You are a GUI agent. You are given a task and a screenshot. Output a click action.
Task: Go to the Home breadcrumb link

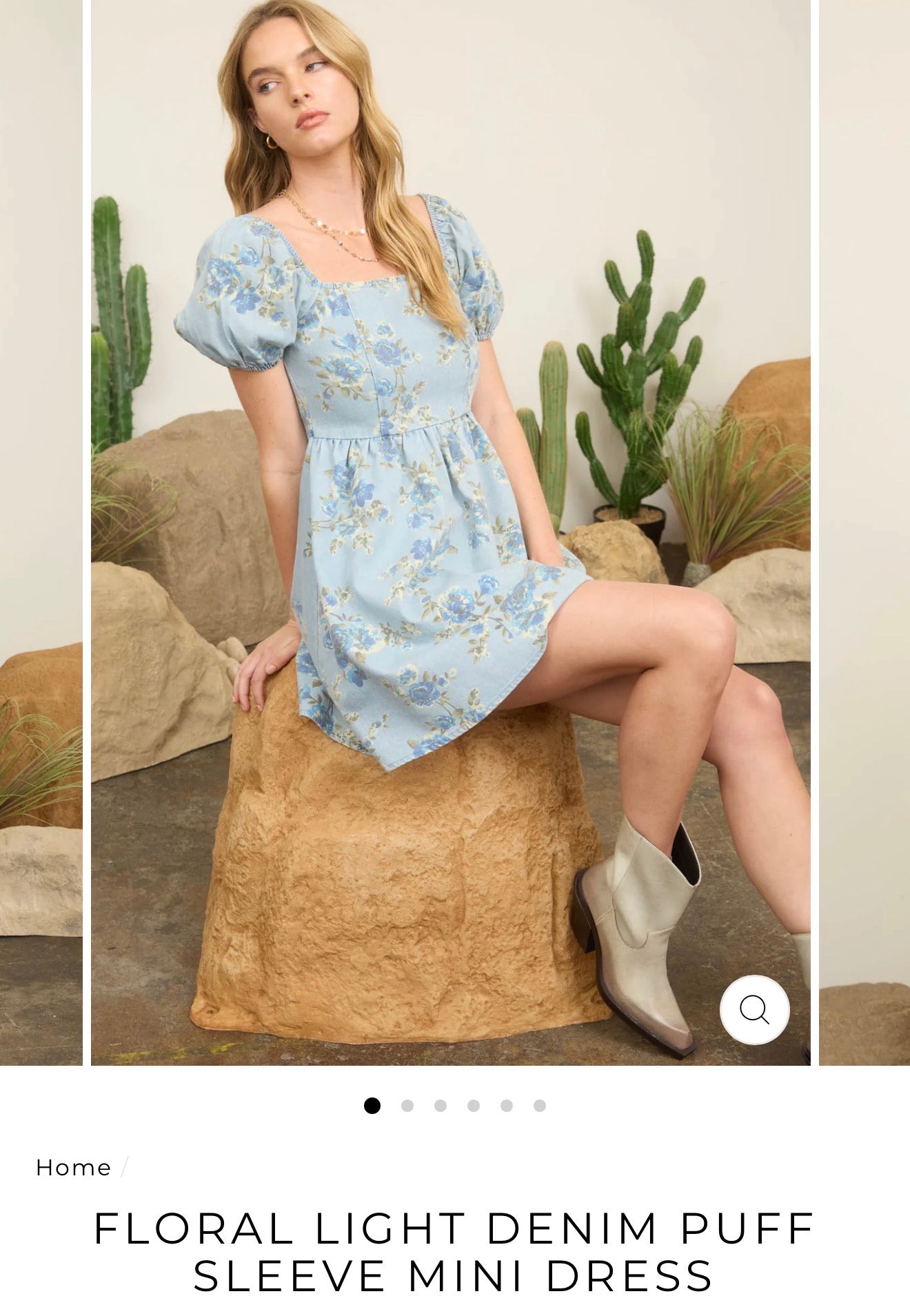73,1168
